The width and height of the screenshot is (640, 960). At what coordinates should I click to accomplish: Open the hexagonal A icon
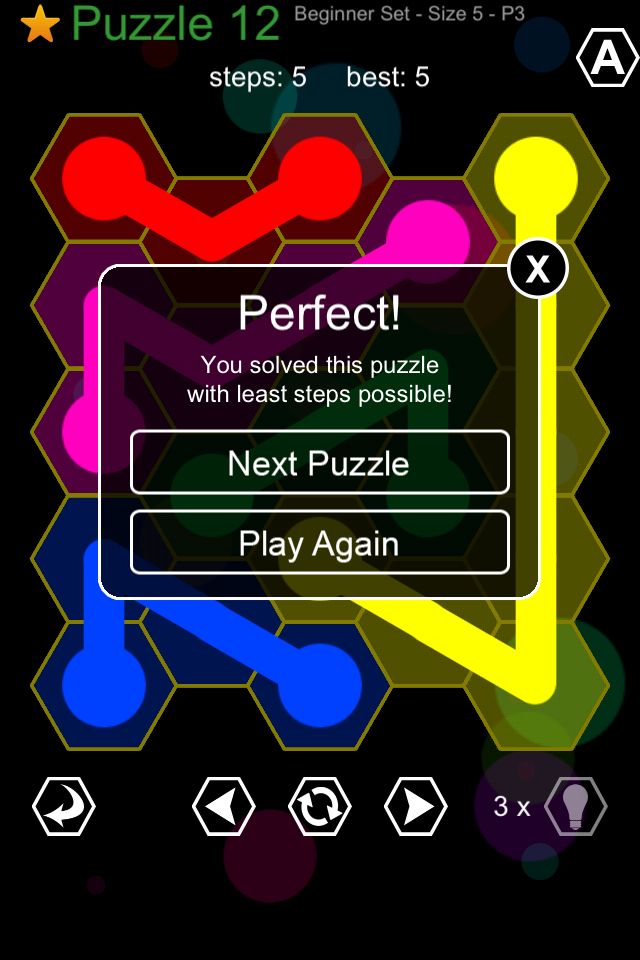pos(607,60)
